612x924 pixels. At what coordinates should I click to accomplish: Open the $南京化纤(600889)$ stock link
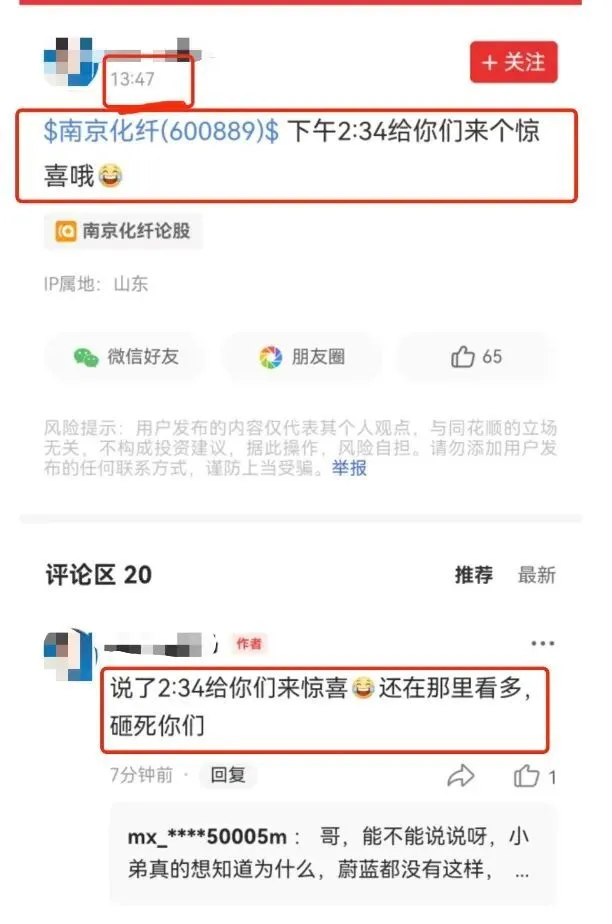pyautogui.click(x=163, y=133)
